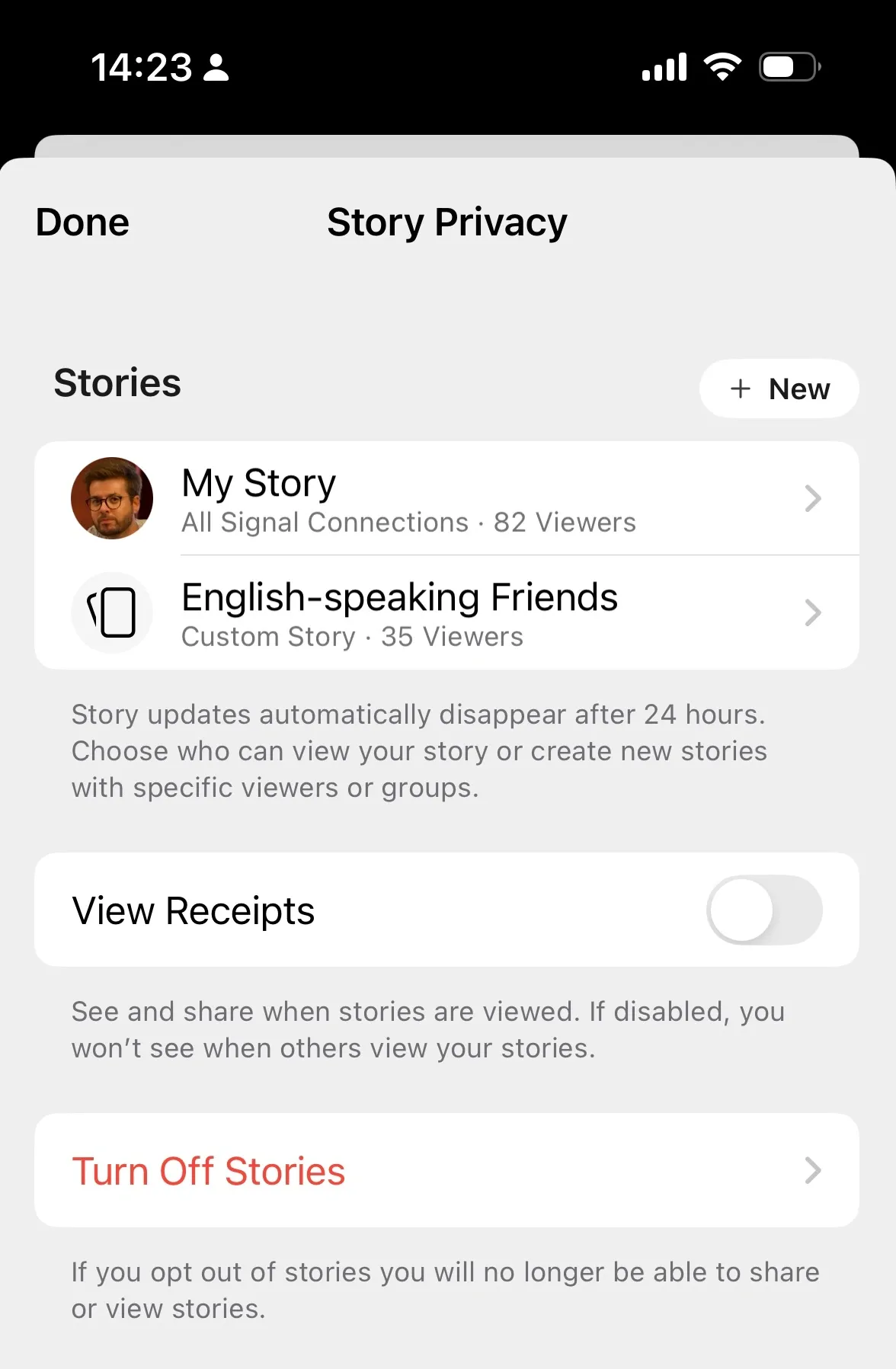Open English-speaking Friends details using the chevron

coord(814,613)
